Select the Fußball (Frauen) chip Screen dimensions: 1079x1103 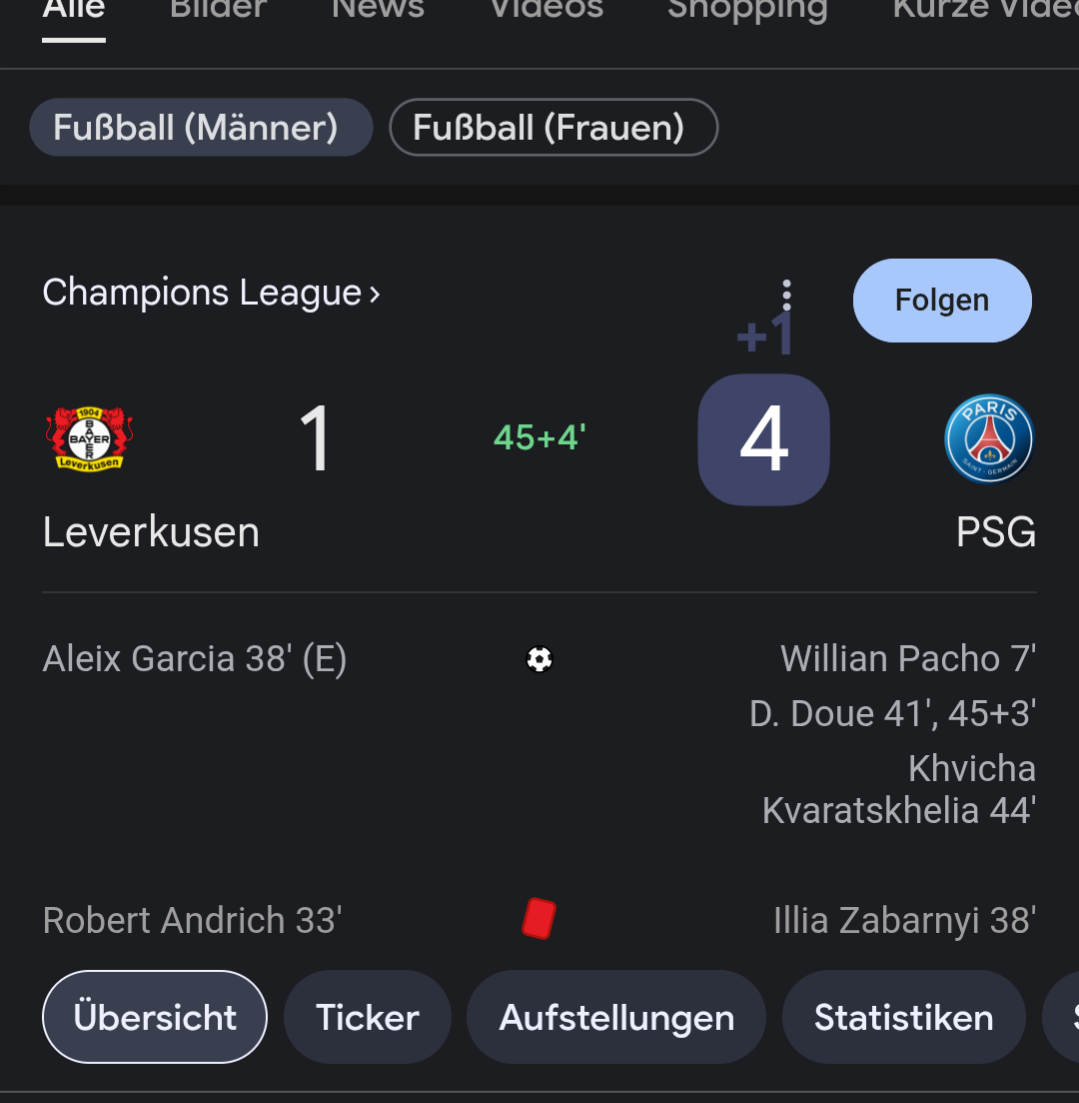[553, 128]
